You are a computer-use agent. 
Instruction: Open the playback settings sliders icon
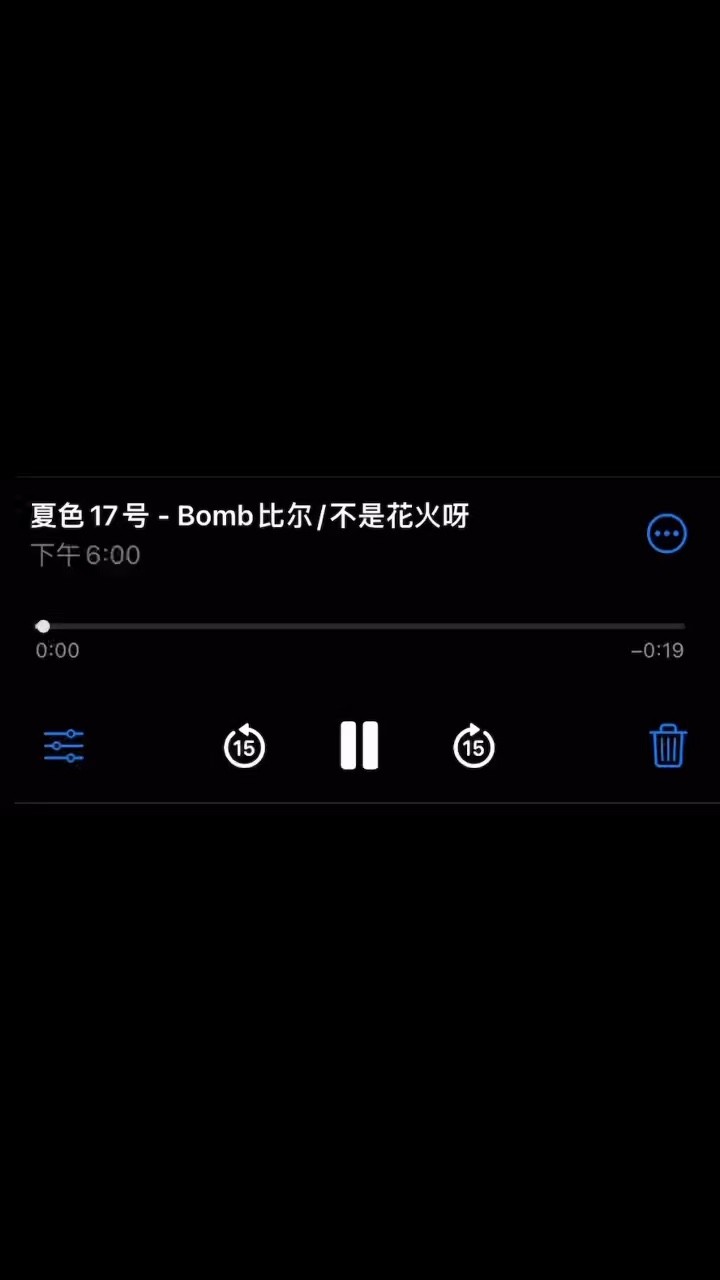[64, 746]
